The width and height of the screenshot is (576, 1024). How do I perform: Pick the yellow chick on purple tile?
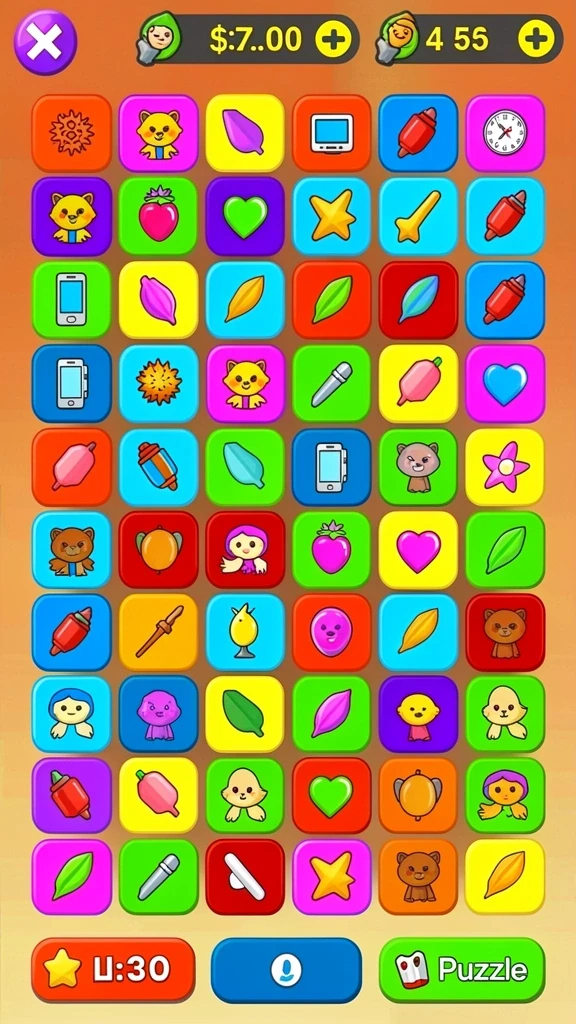click(x=419, y=714)
